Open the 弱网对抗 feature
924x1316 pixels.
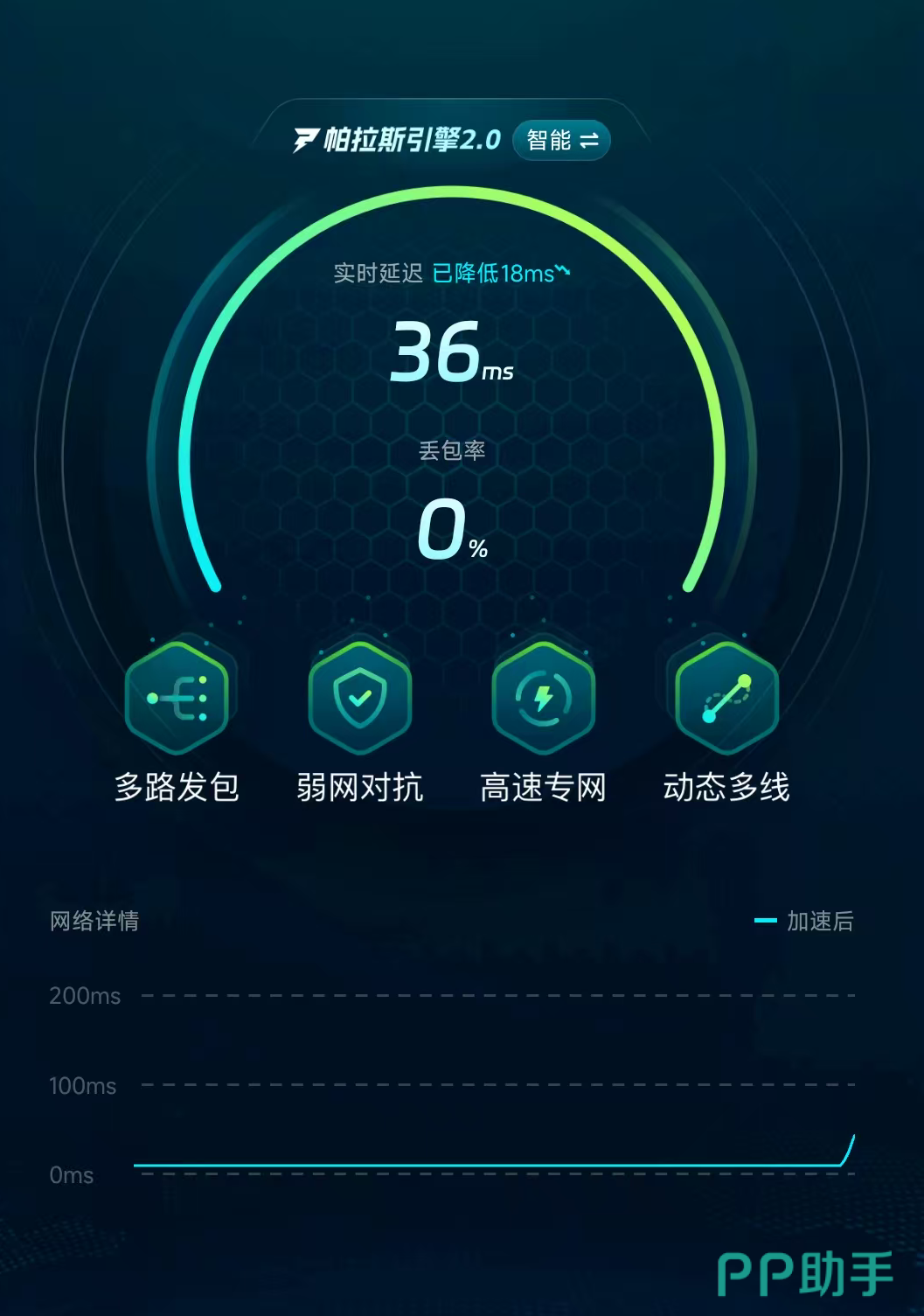click(360, 699)
